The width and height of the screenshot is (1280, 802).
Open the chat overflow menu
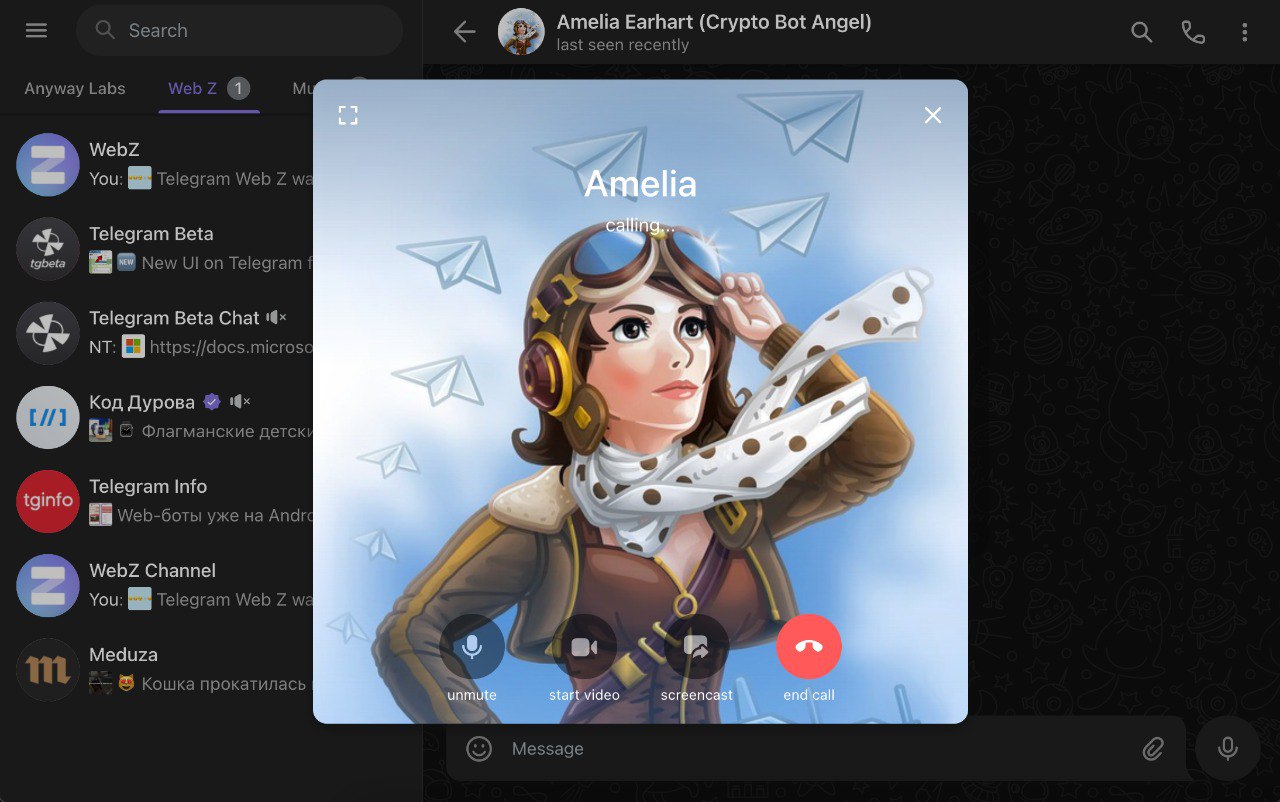point(1245,32)
